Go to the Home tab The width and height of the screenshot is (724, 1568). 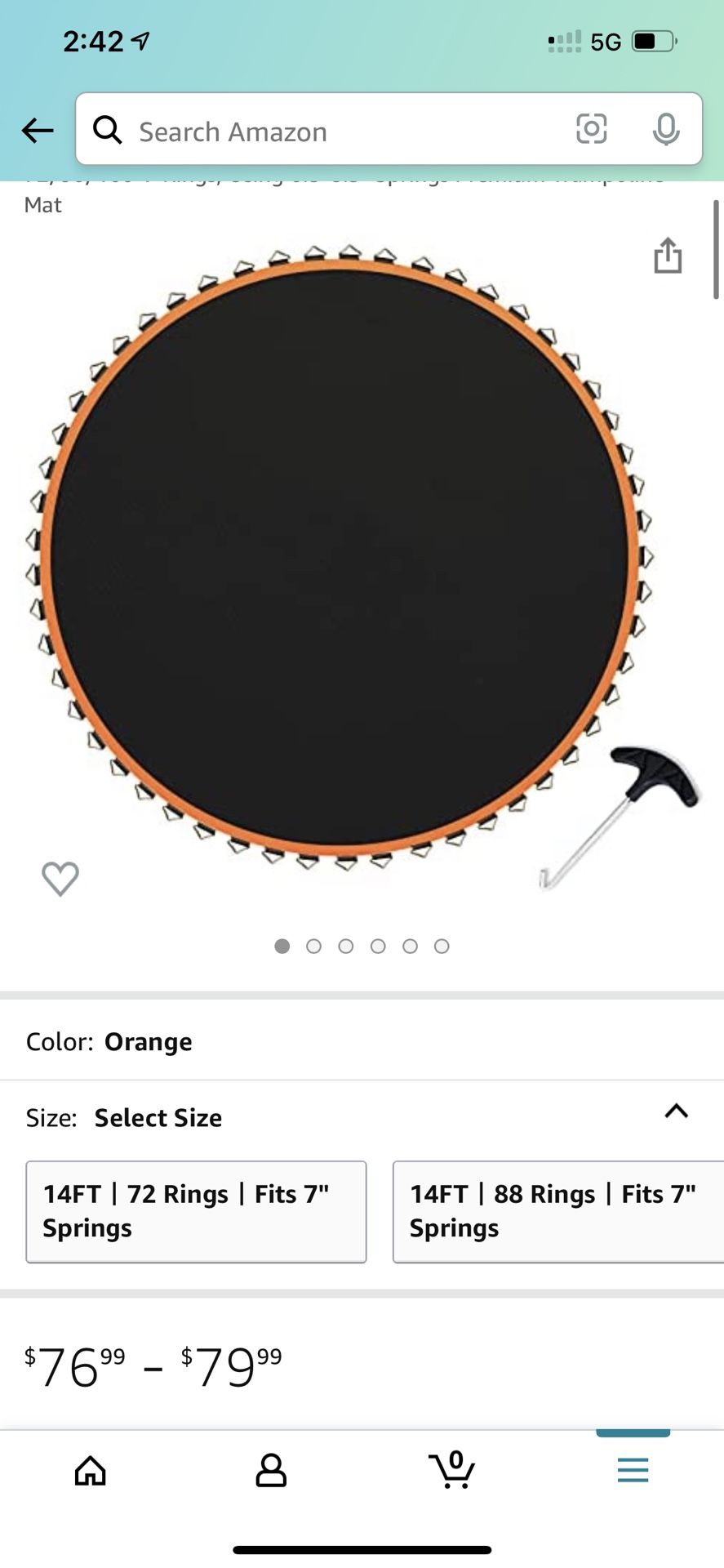pos(91,1470)
